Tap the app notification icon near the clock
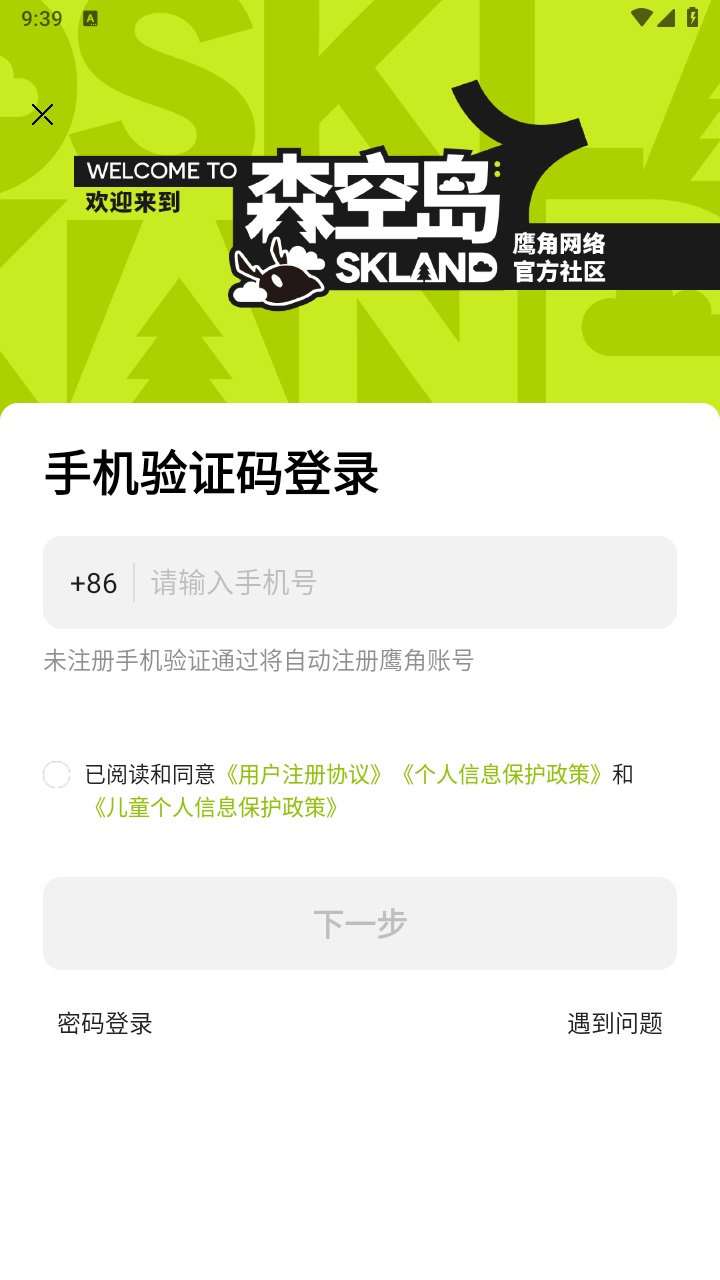Viewport: 720px width, 1280px height. tap(91, 18)
